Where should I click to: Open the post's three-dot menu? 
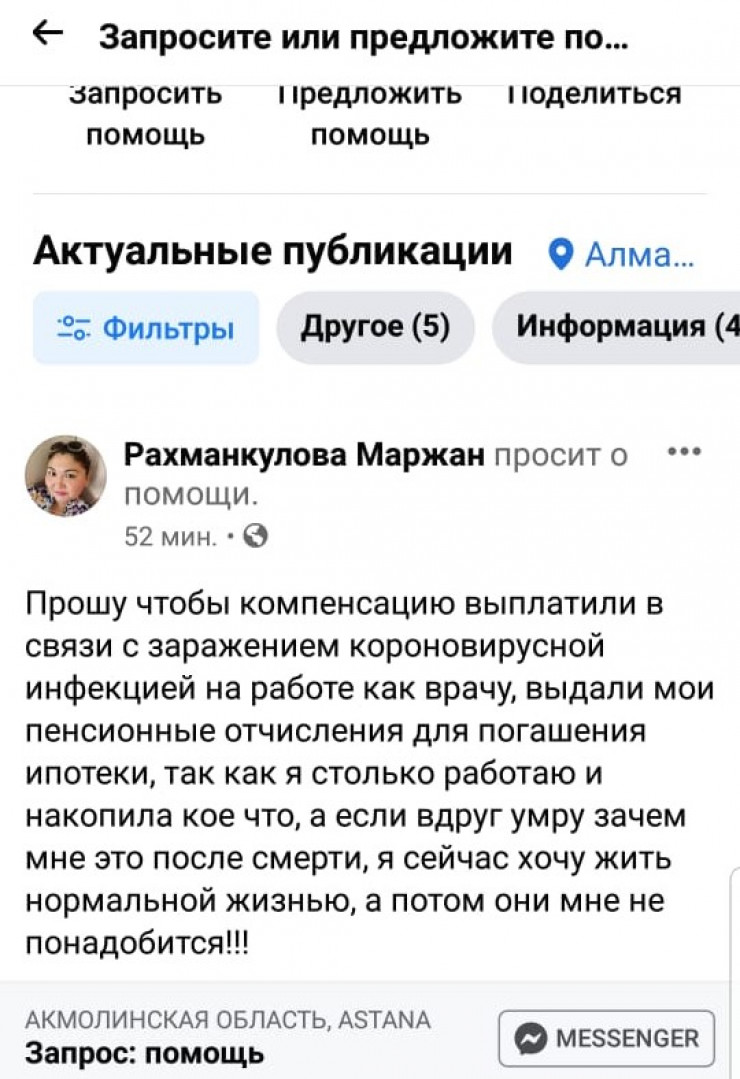[683, 452]
